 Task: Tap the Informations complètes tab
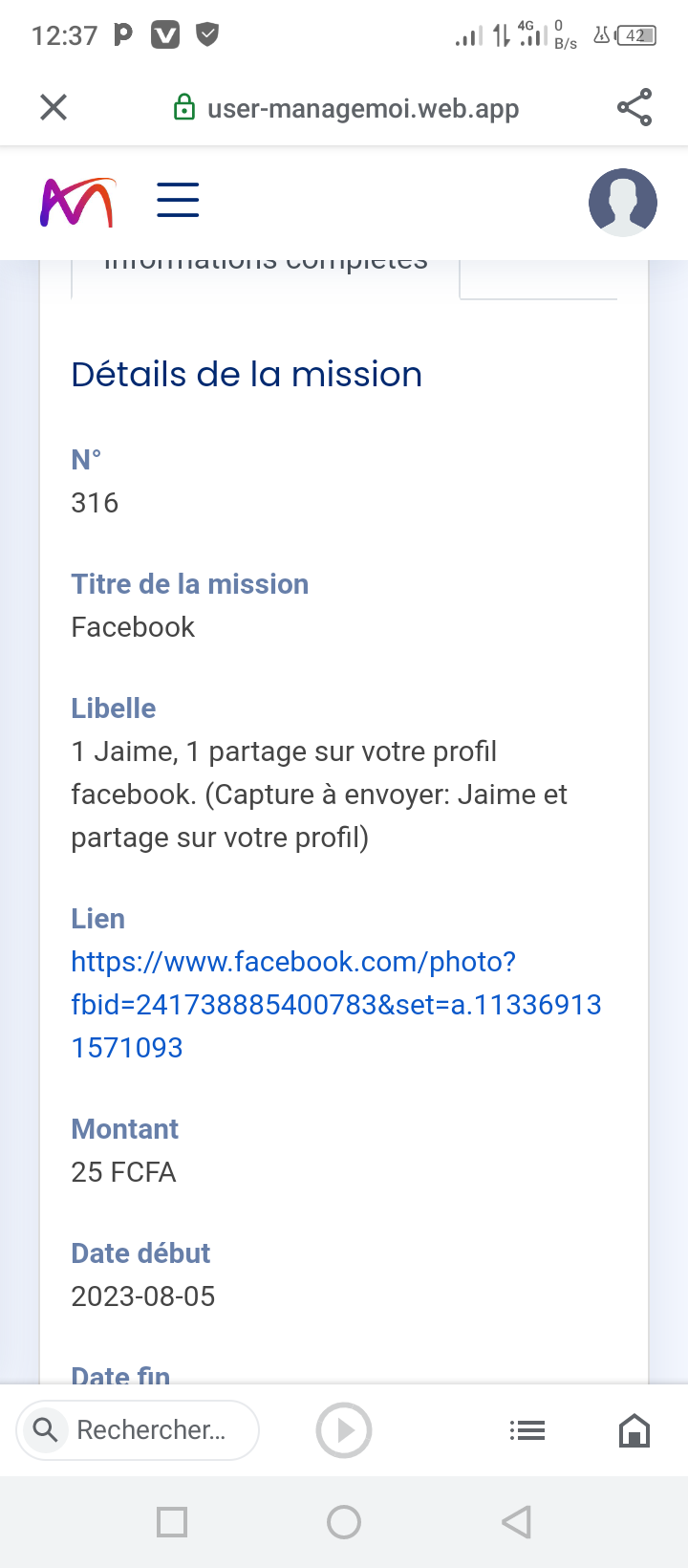click(266, 272)
